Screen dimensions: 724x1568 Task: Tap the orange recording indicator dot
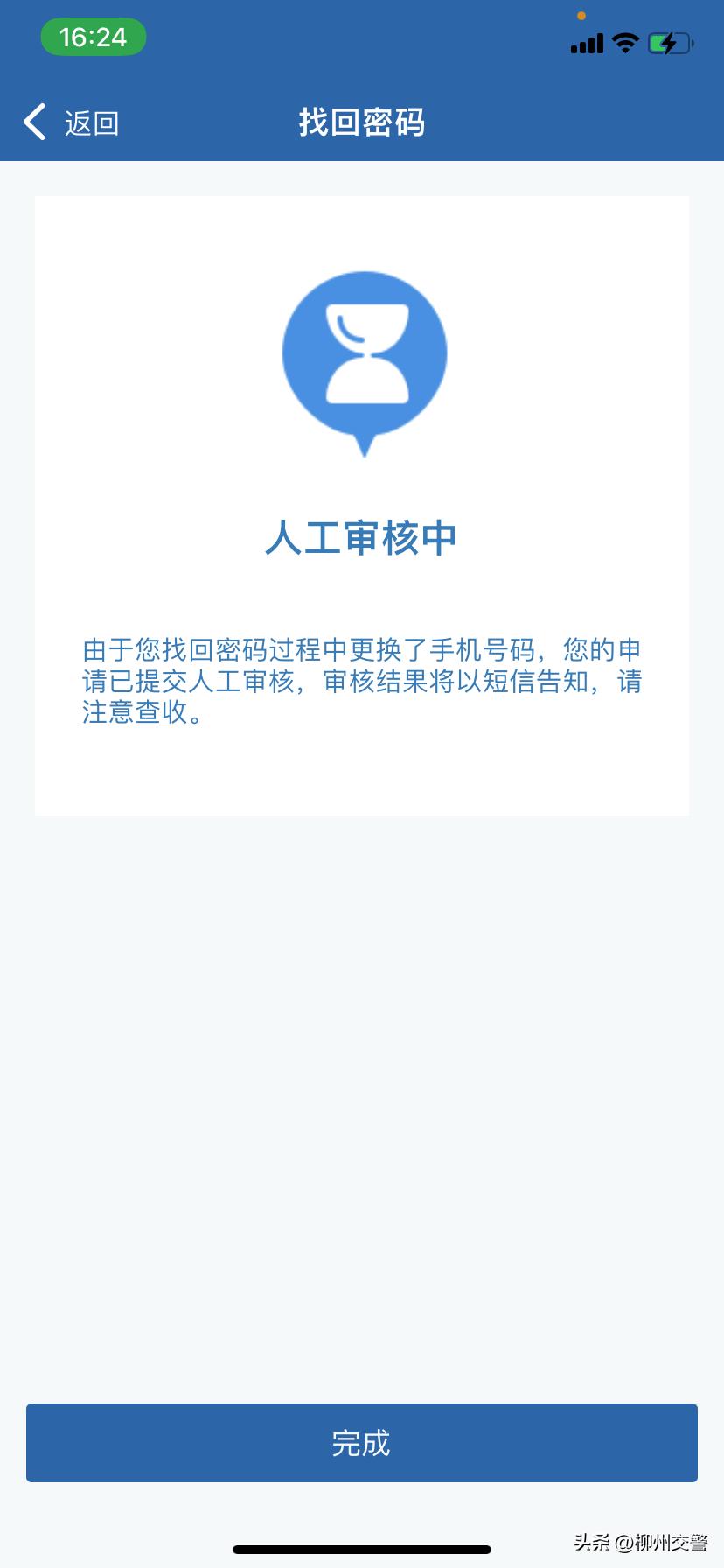[x=581, y=15]
